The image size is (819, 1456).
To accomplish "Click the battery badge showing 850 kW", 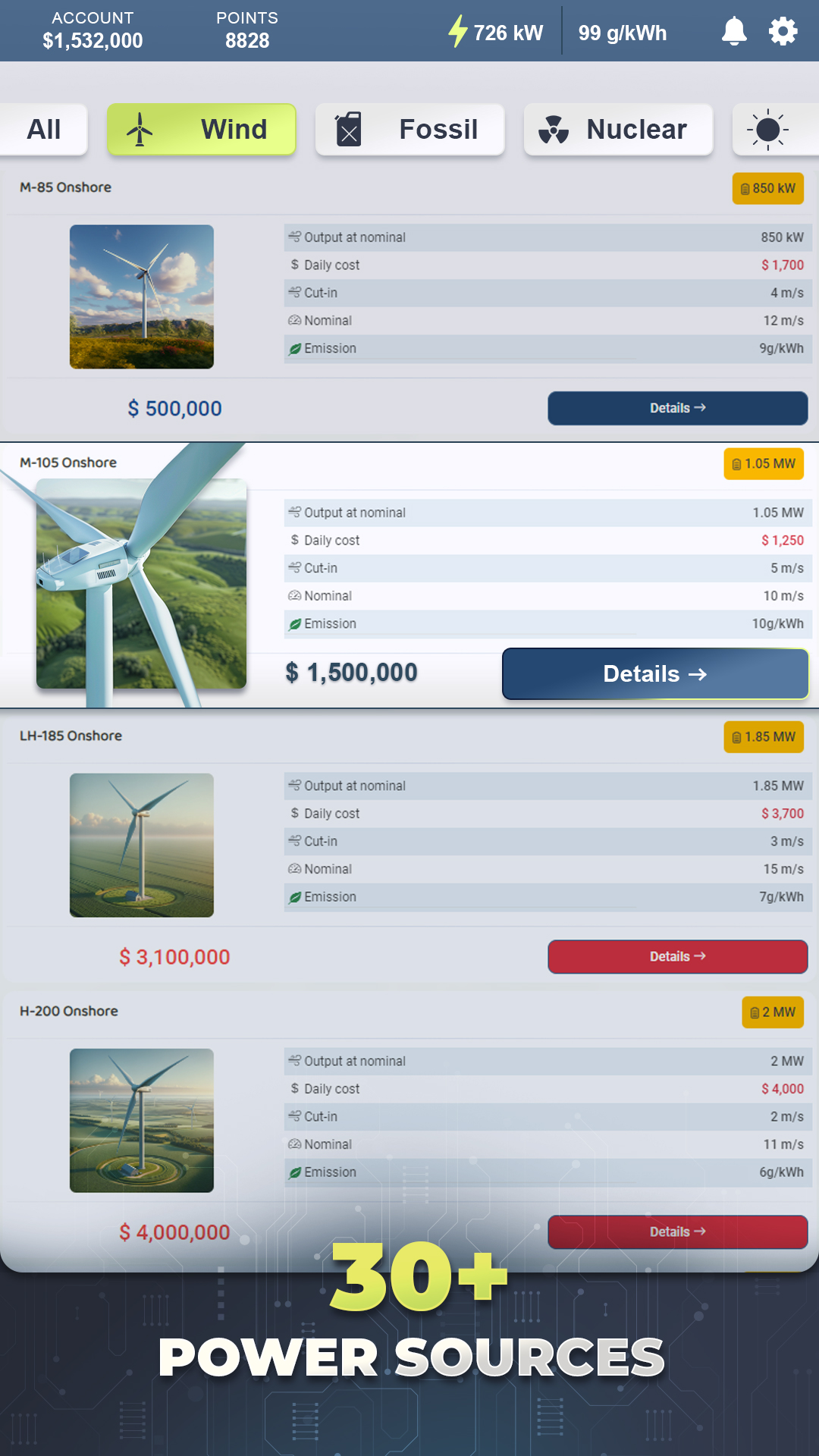I will tap(768, 188).
